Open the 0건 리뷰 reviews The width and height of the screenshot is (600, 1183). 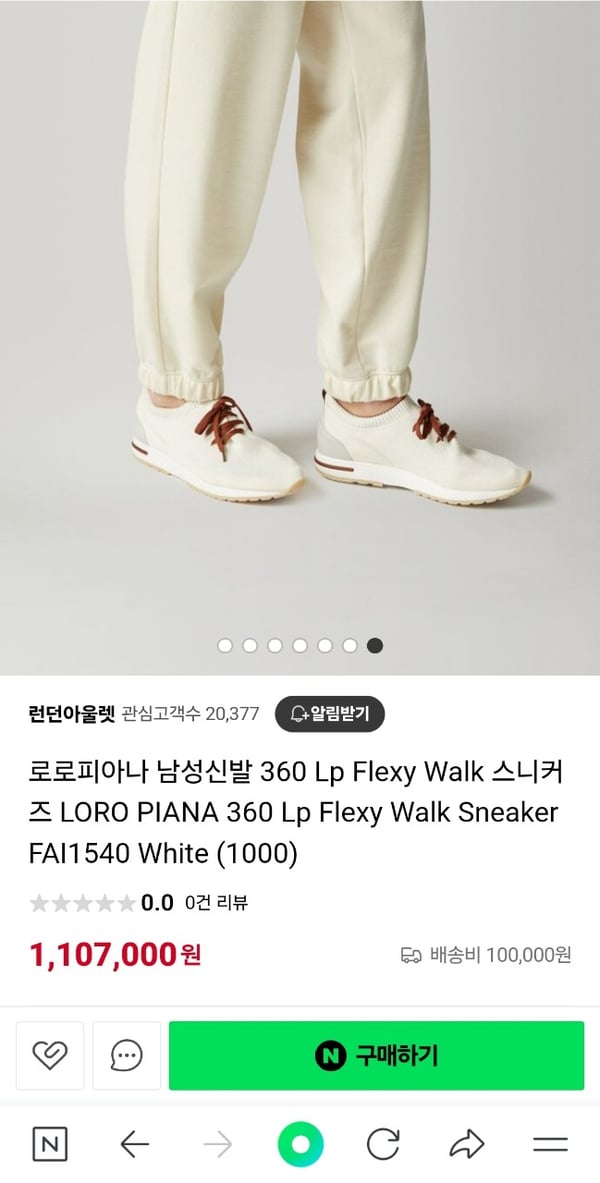216,903
